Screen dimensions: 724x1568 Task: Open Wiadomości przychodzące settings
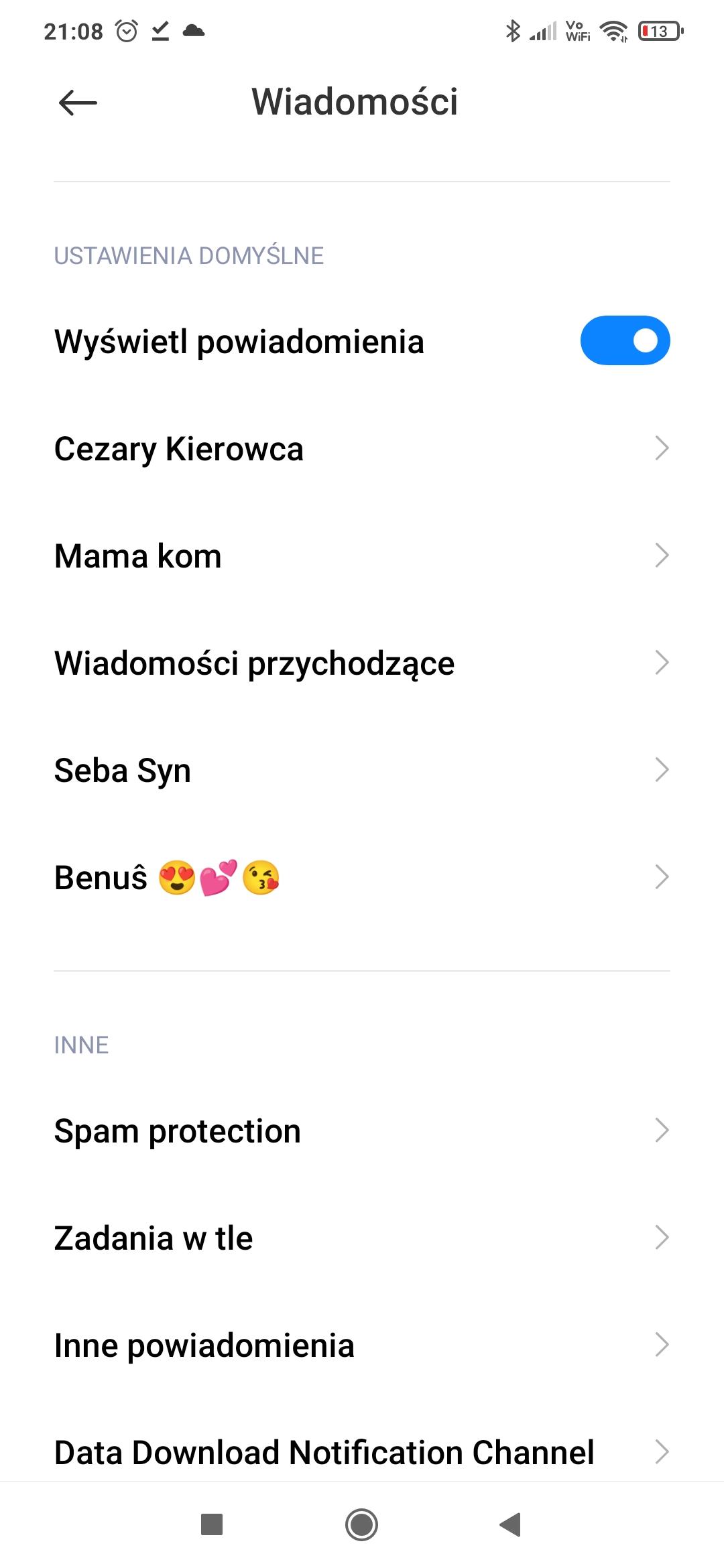point(362,663)
